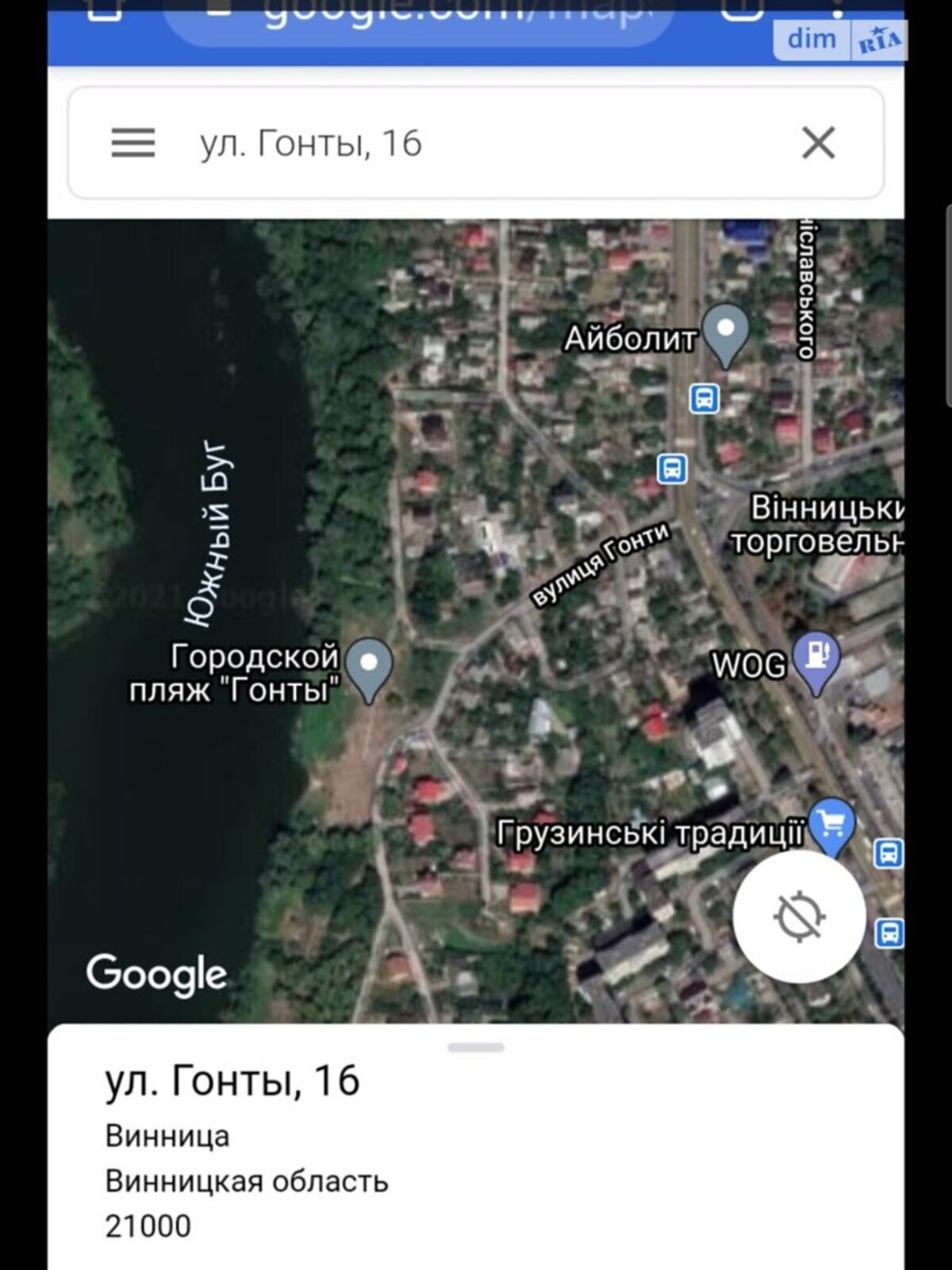Center the map on my location
Screen dimensions: 952x1270
tap(799, 917)
